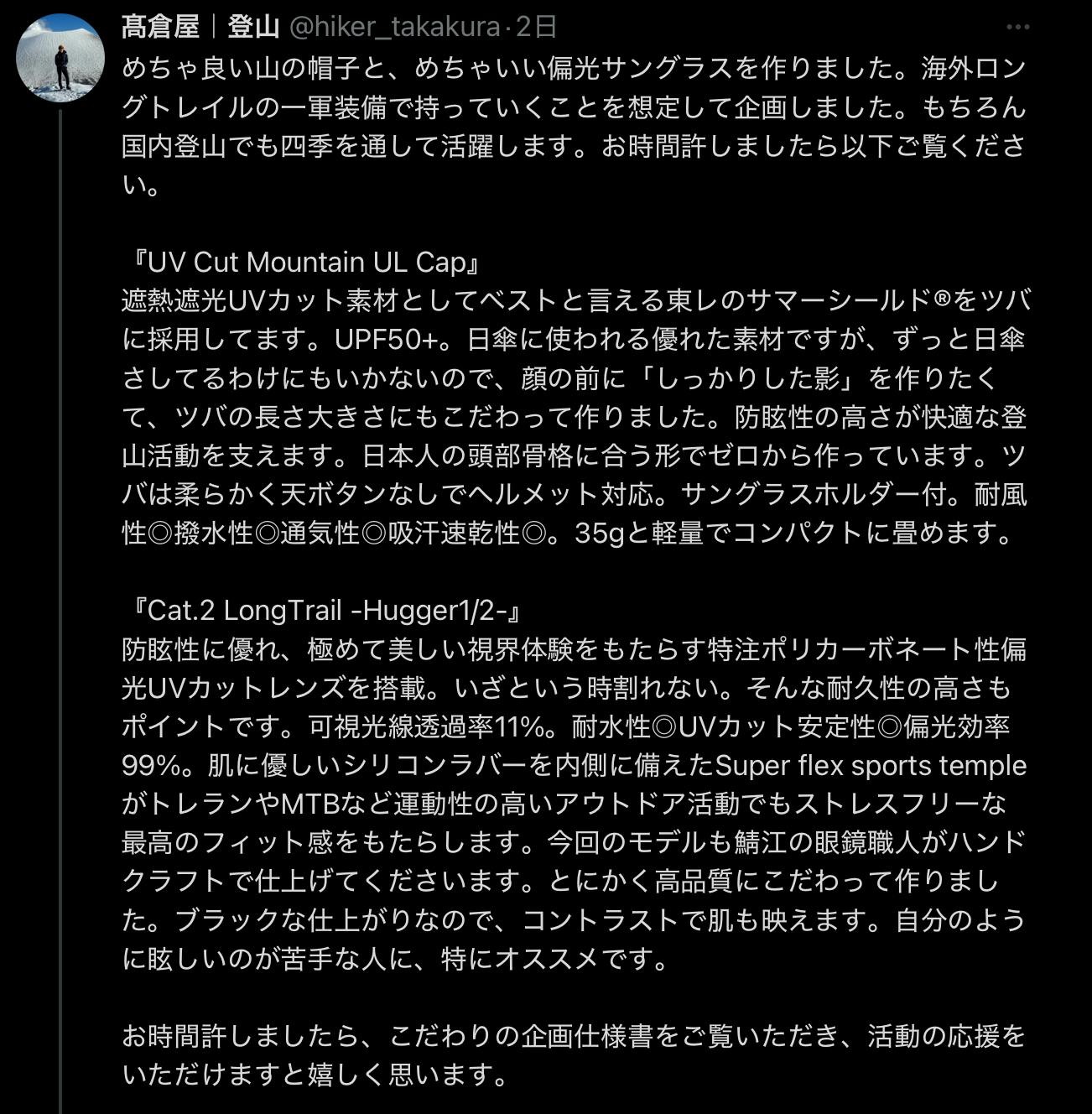Open the overflow menu on this tweet
The height and width of the screenshot is (1114, 1092).
pyautogui.click(x=1017, y=27)
